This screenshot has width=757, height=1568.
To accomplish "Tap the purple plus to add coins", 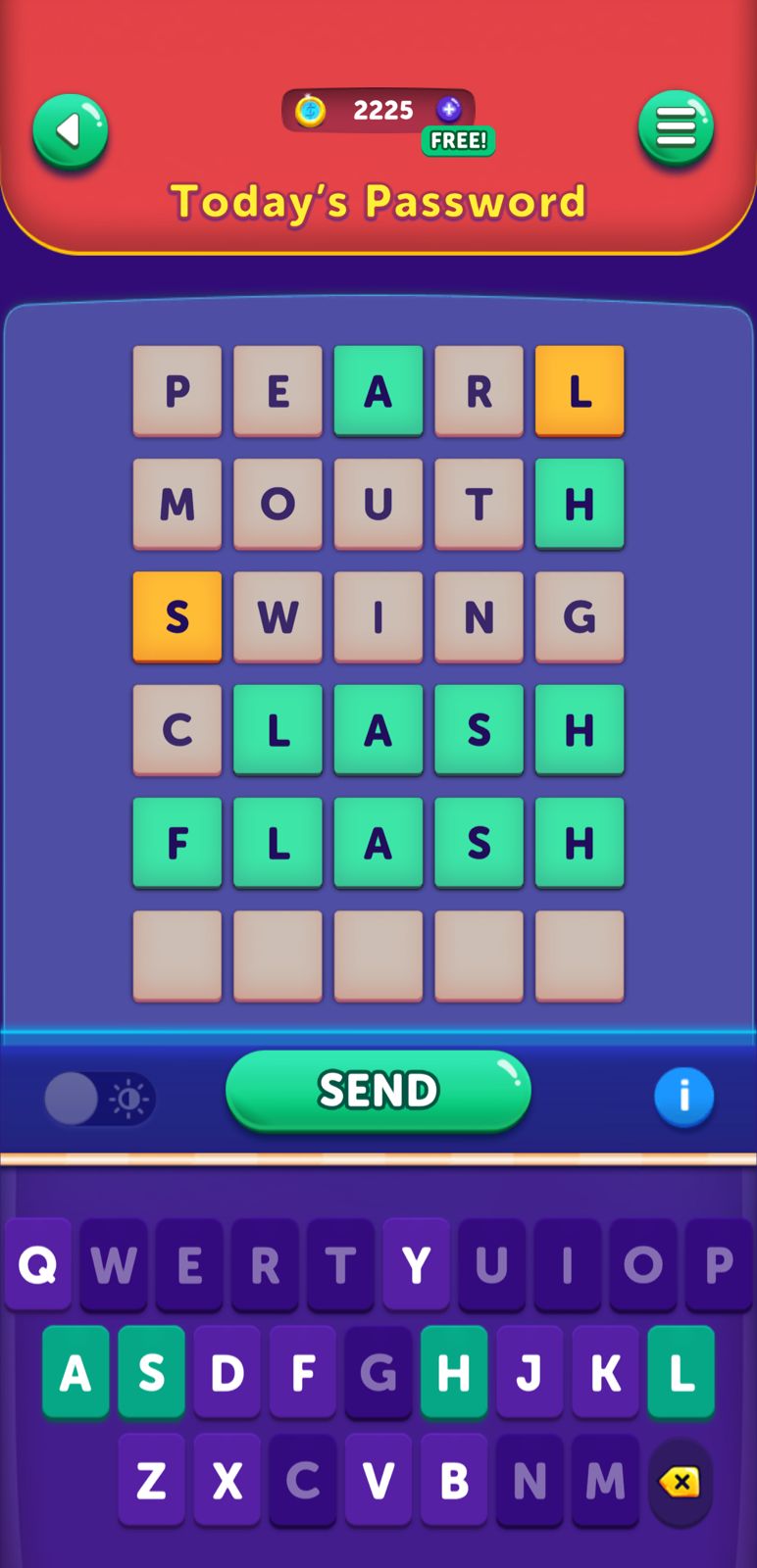I will pyautogui.click(x=449, y=110).
